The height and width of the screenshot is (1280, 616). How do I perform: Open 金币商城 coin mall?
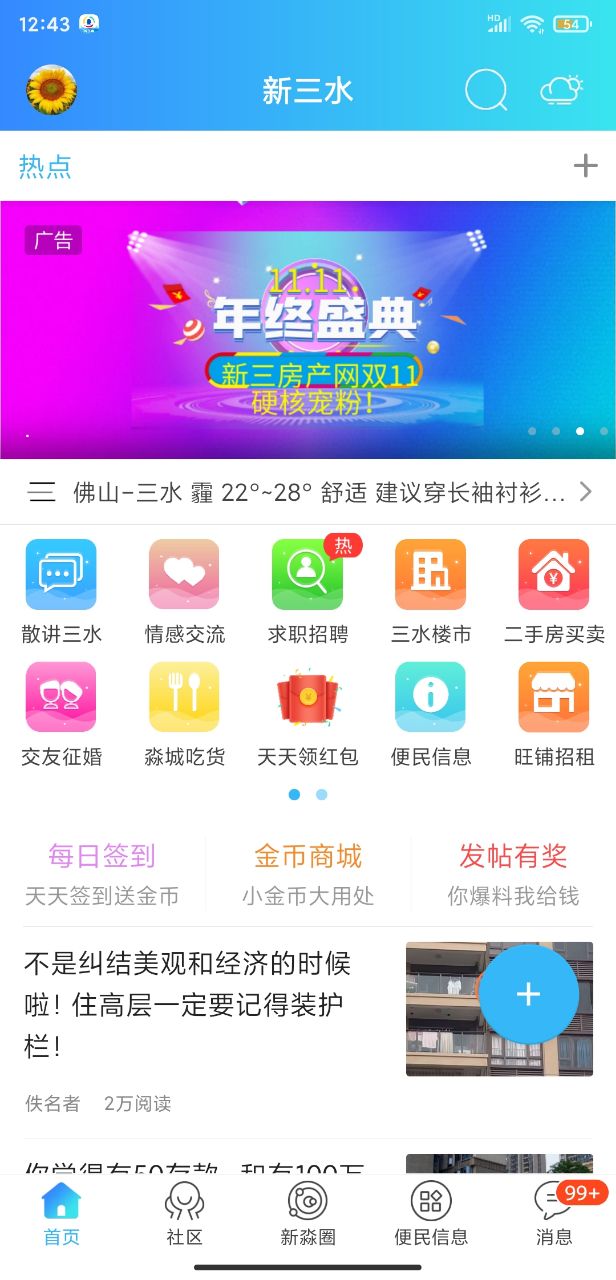tap(308, 872)
